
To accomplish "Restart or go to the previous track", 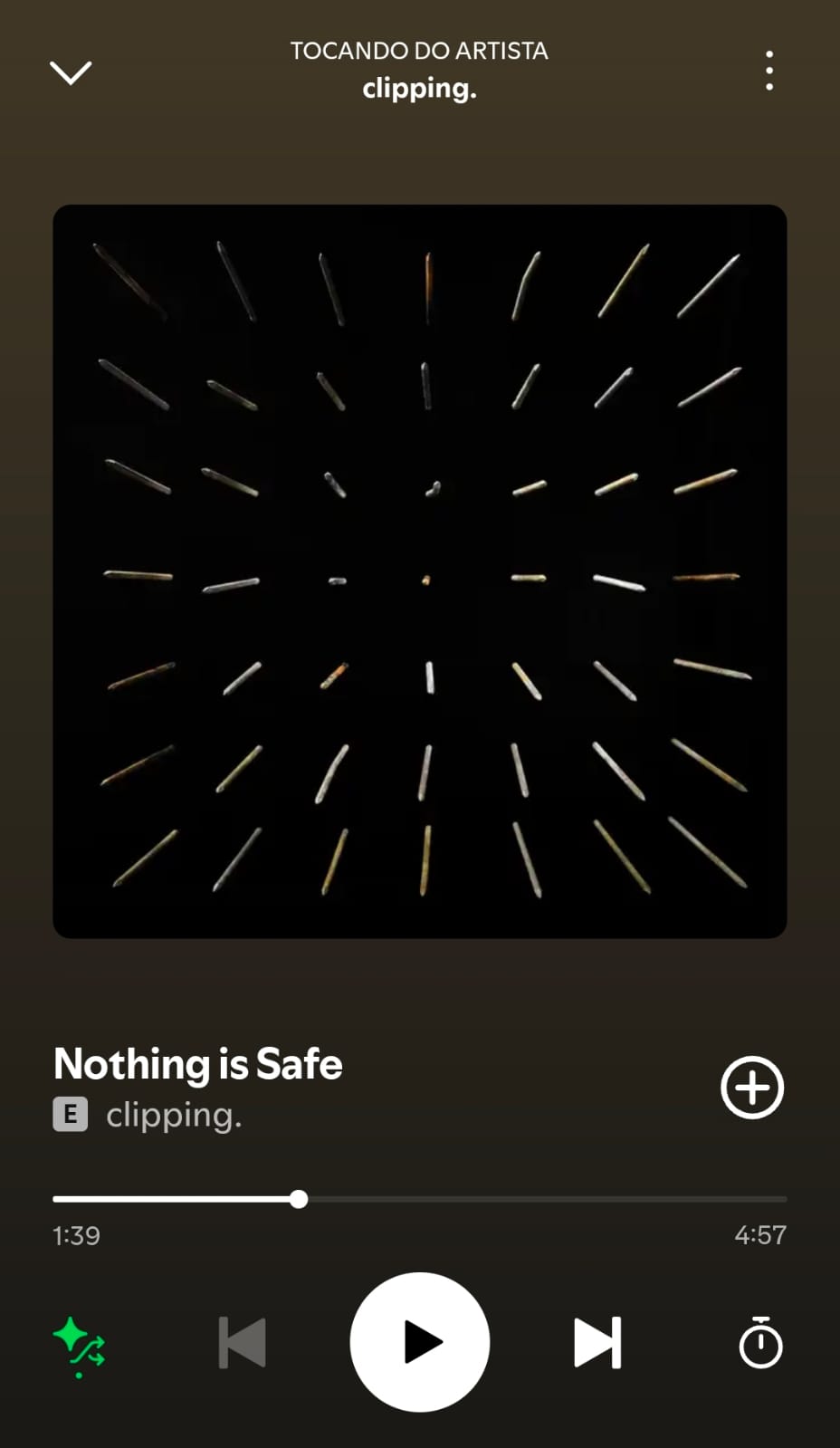I will (241, 1344).
